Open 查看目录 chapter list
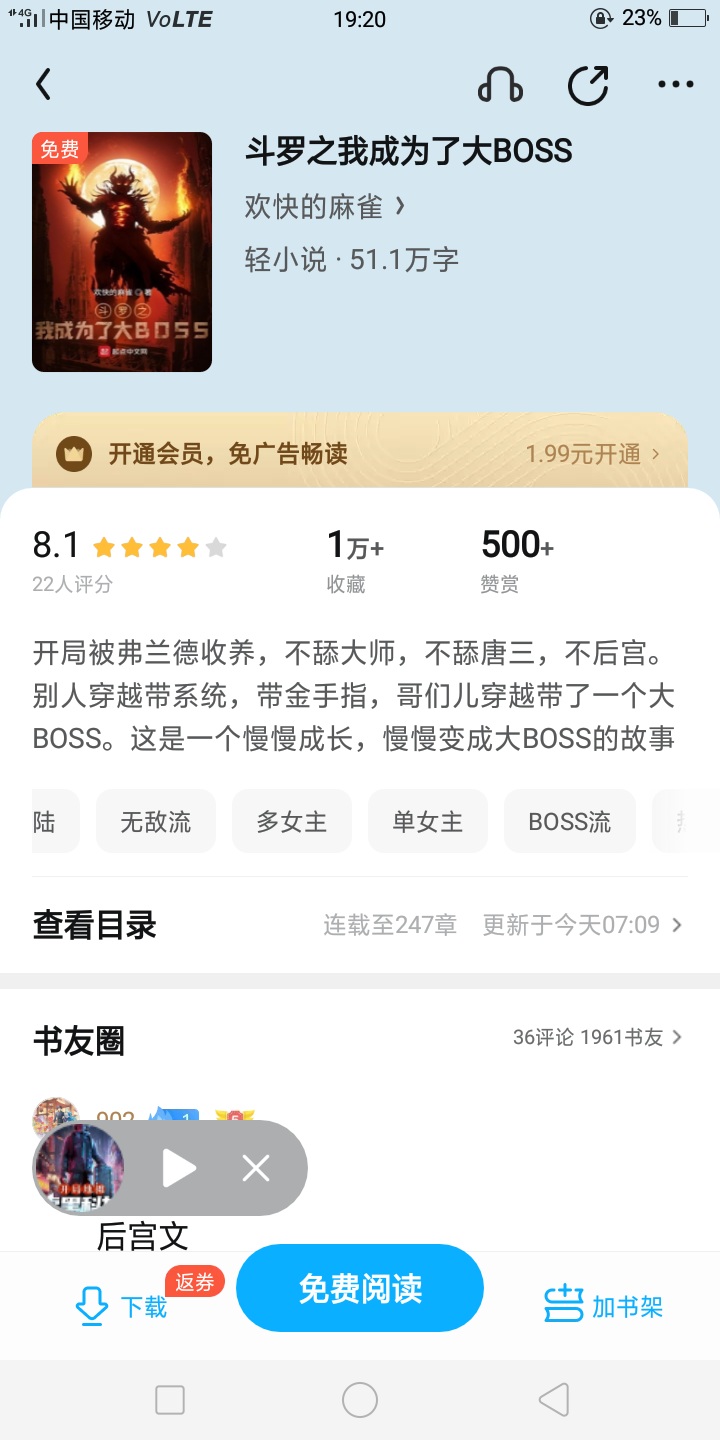Viewport: 720px width, 1440px height. (x=360, y=925)
